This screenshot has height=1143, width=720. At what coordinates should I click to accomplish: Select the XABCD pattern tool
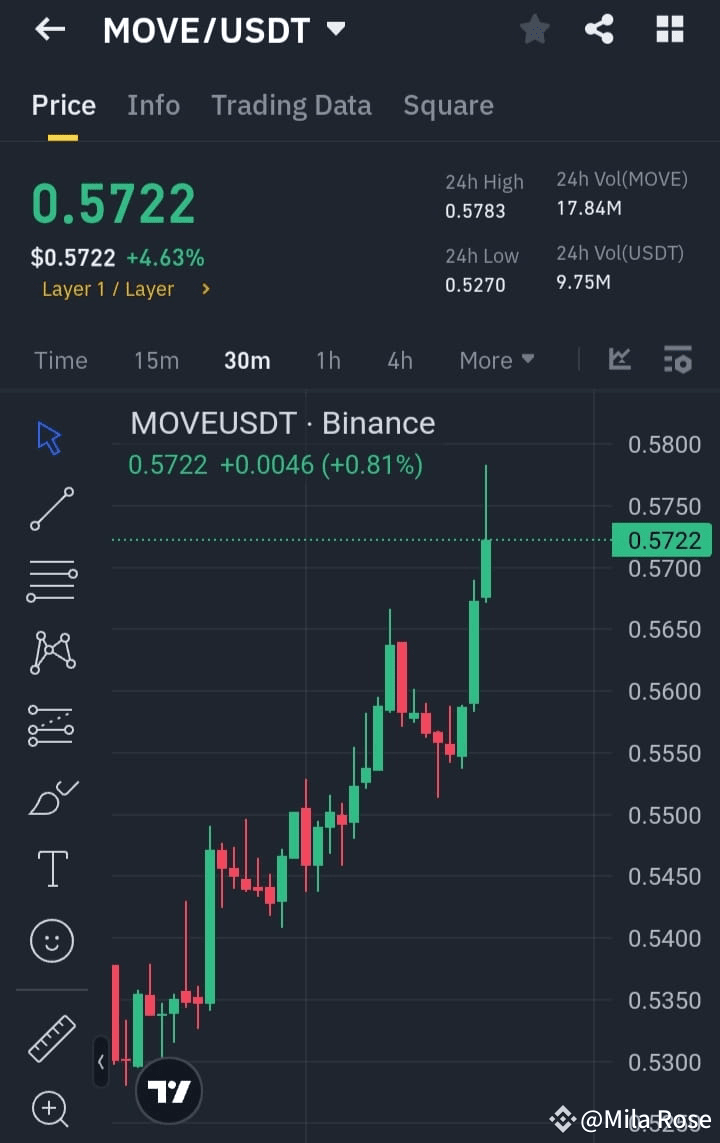click(51, 652)
